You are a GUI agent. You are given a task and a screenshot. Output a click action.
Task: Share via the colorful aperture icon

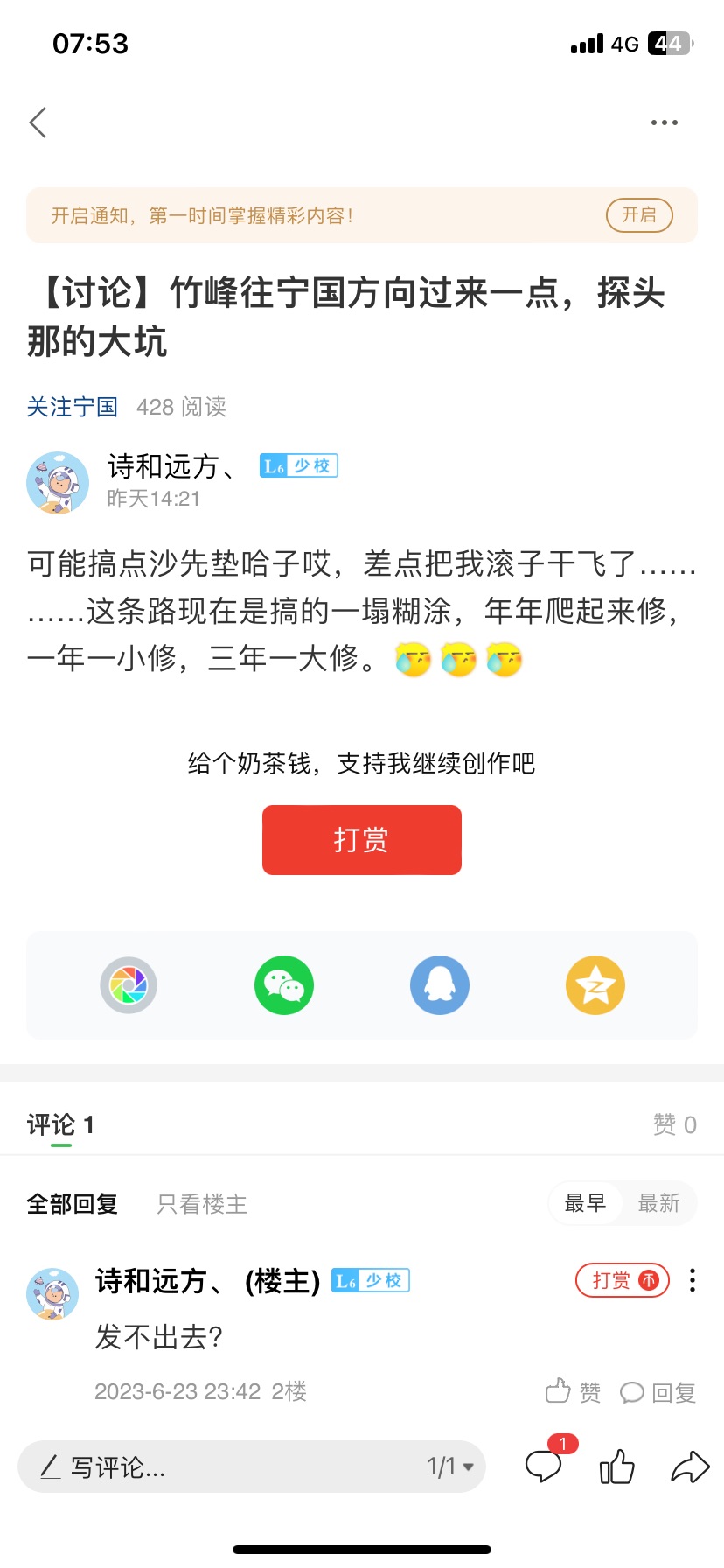point(129,985)
